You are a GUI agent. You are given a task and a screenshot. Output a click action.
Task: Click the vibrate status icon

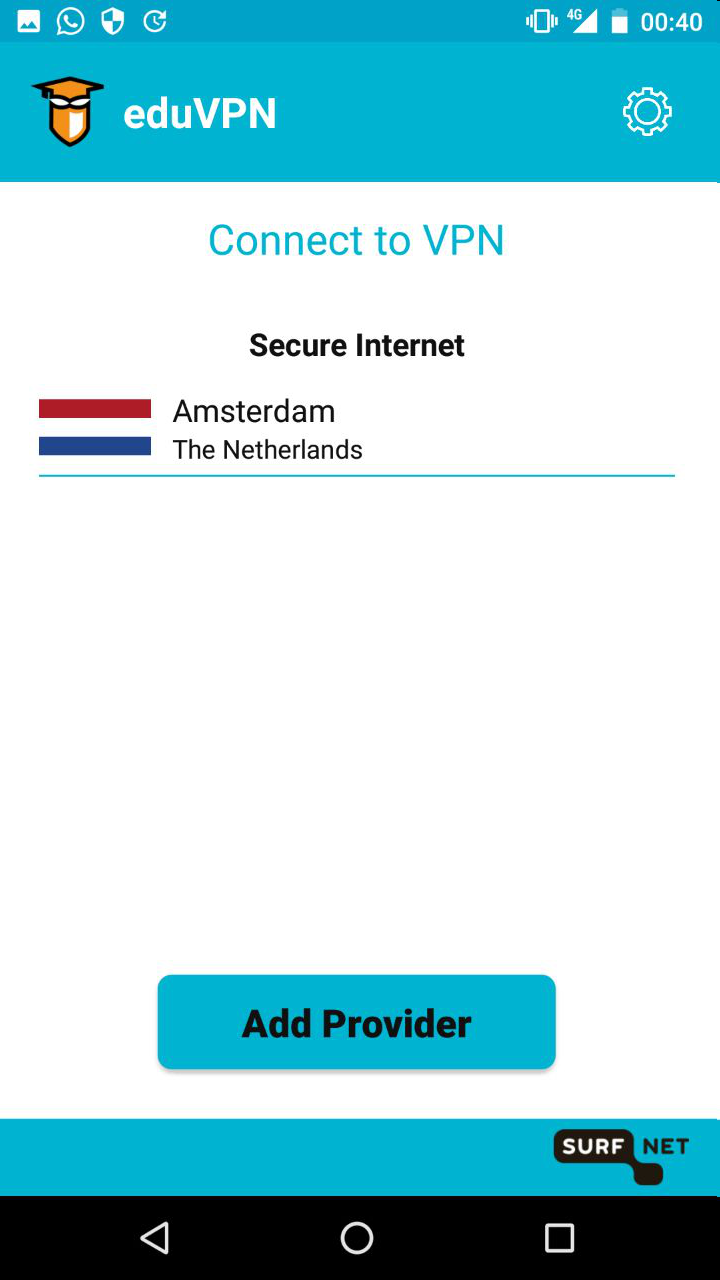tap(538, 20)
